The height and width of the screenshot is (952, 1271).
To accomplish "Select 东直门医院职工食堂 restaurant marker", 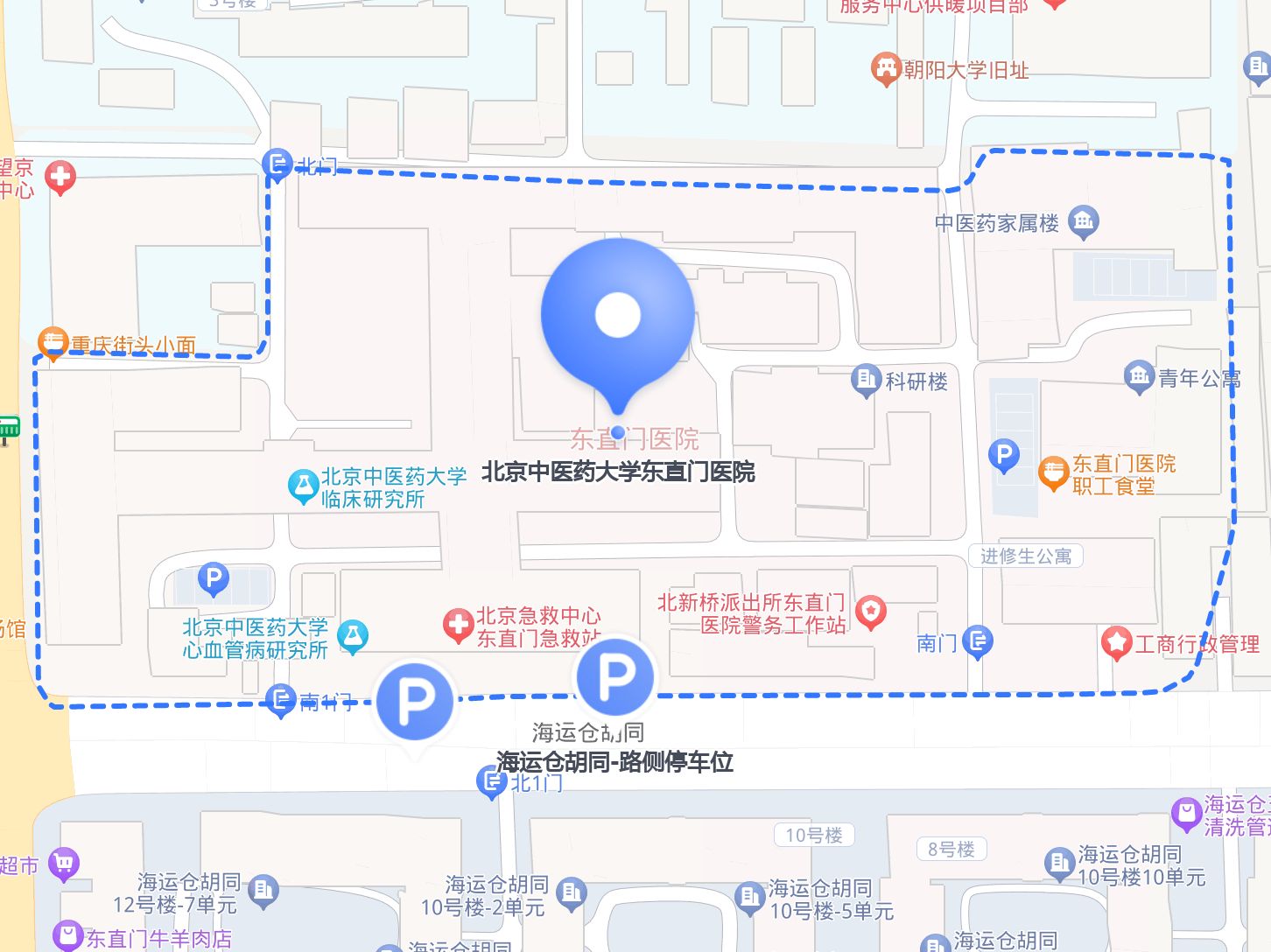I will click(1053, 472).
